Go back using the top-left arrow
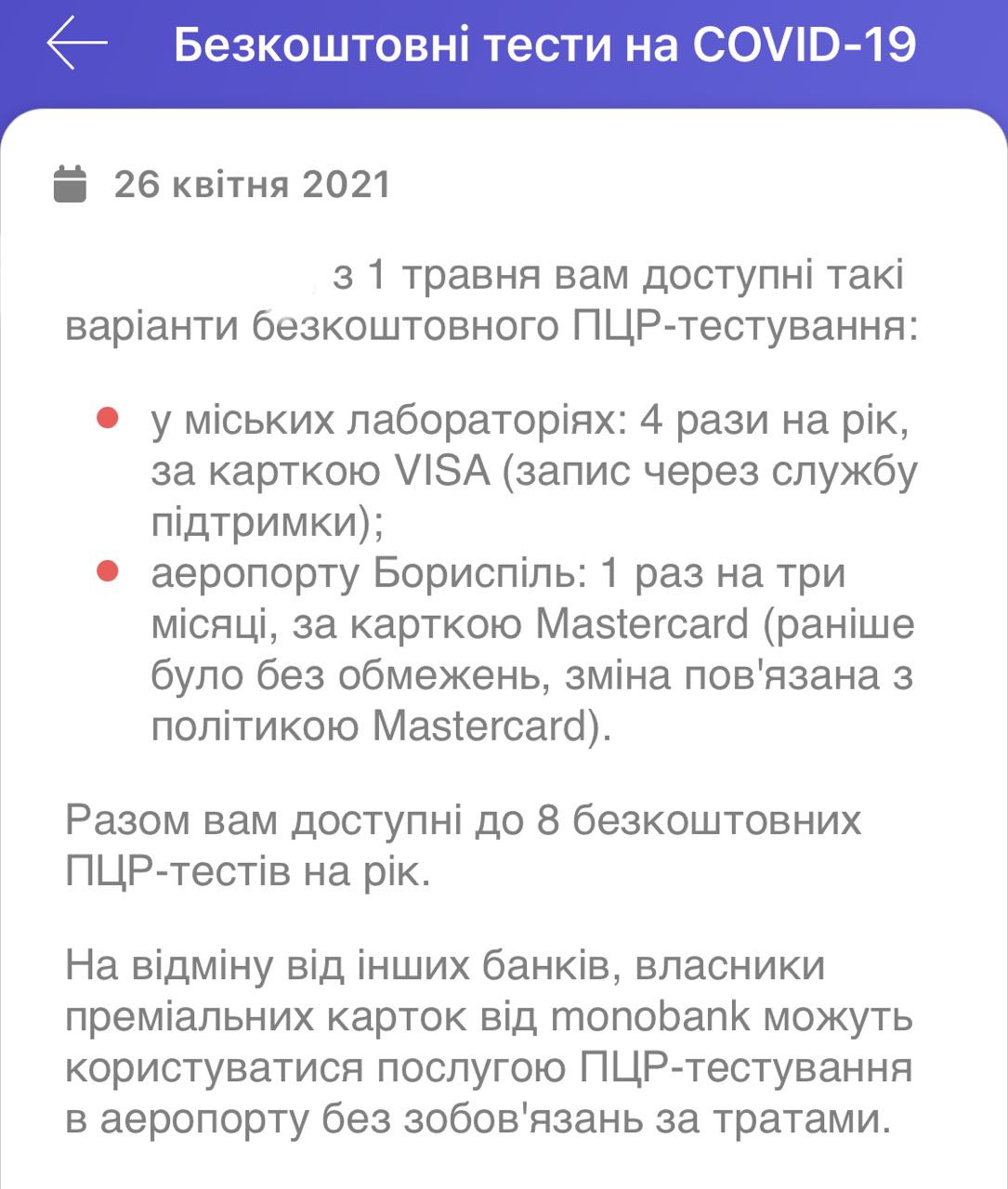The image size is (1008, 1189). [x=76, y=43]
